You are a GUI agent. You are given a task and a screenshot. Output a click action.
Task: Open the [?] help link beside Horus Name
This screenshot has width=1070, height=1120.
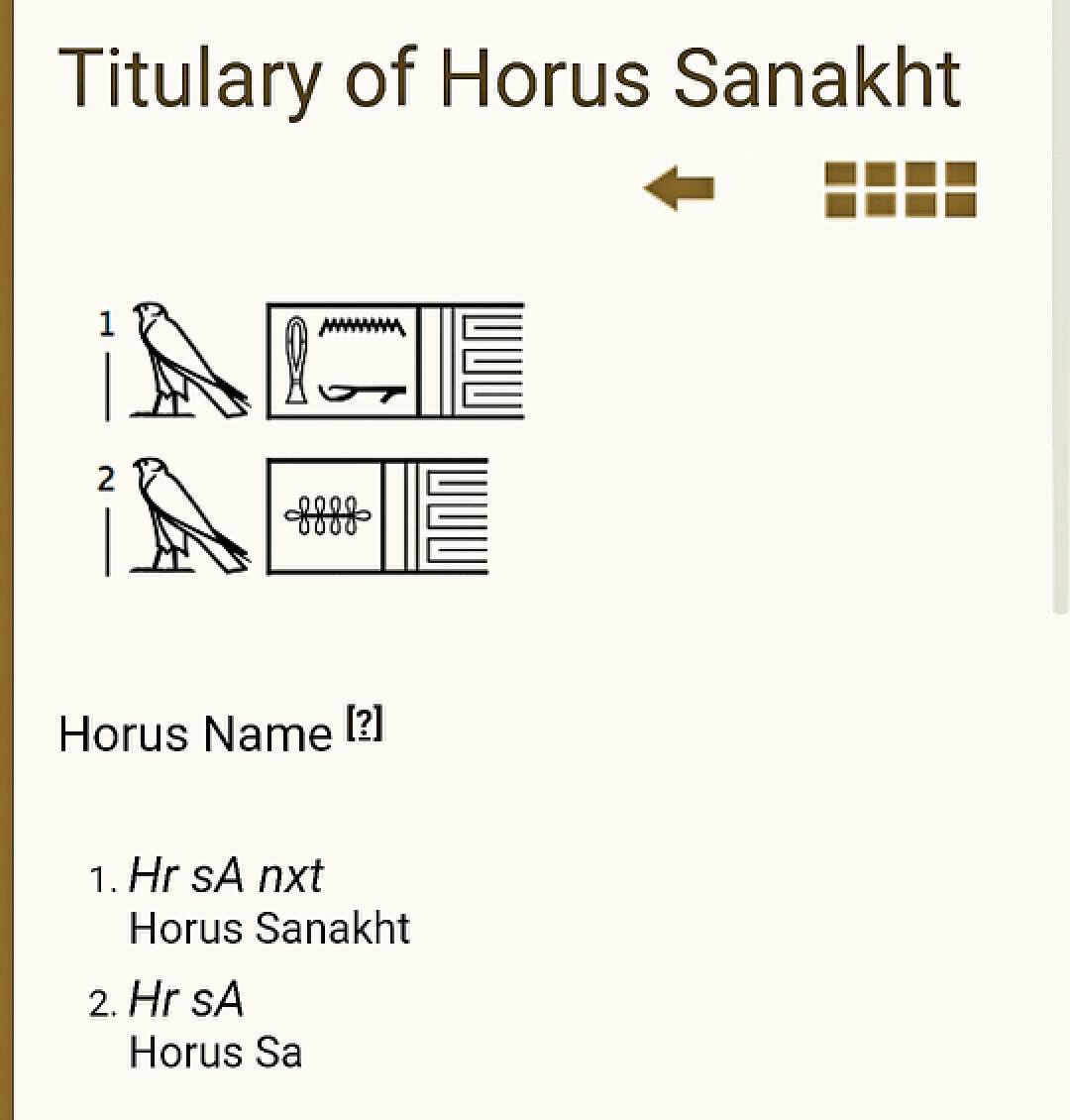coord(365,727)
